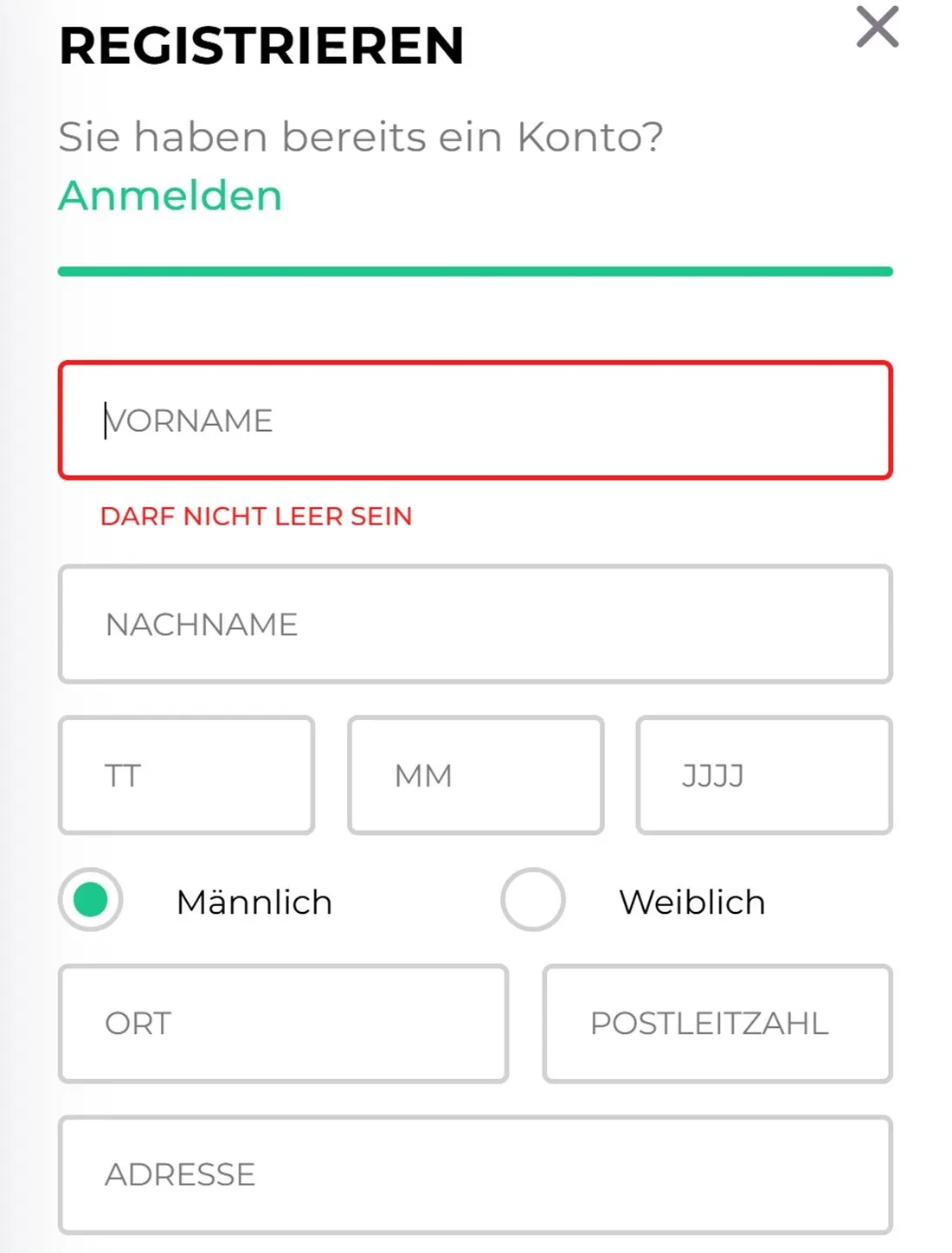Choose the Weiblich radio button
This screenshot has width=952, height=1253.
tap(533, 900)
